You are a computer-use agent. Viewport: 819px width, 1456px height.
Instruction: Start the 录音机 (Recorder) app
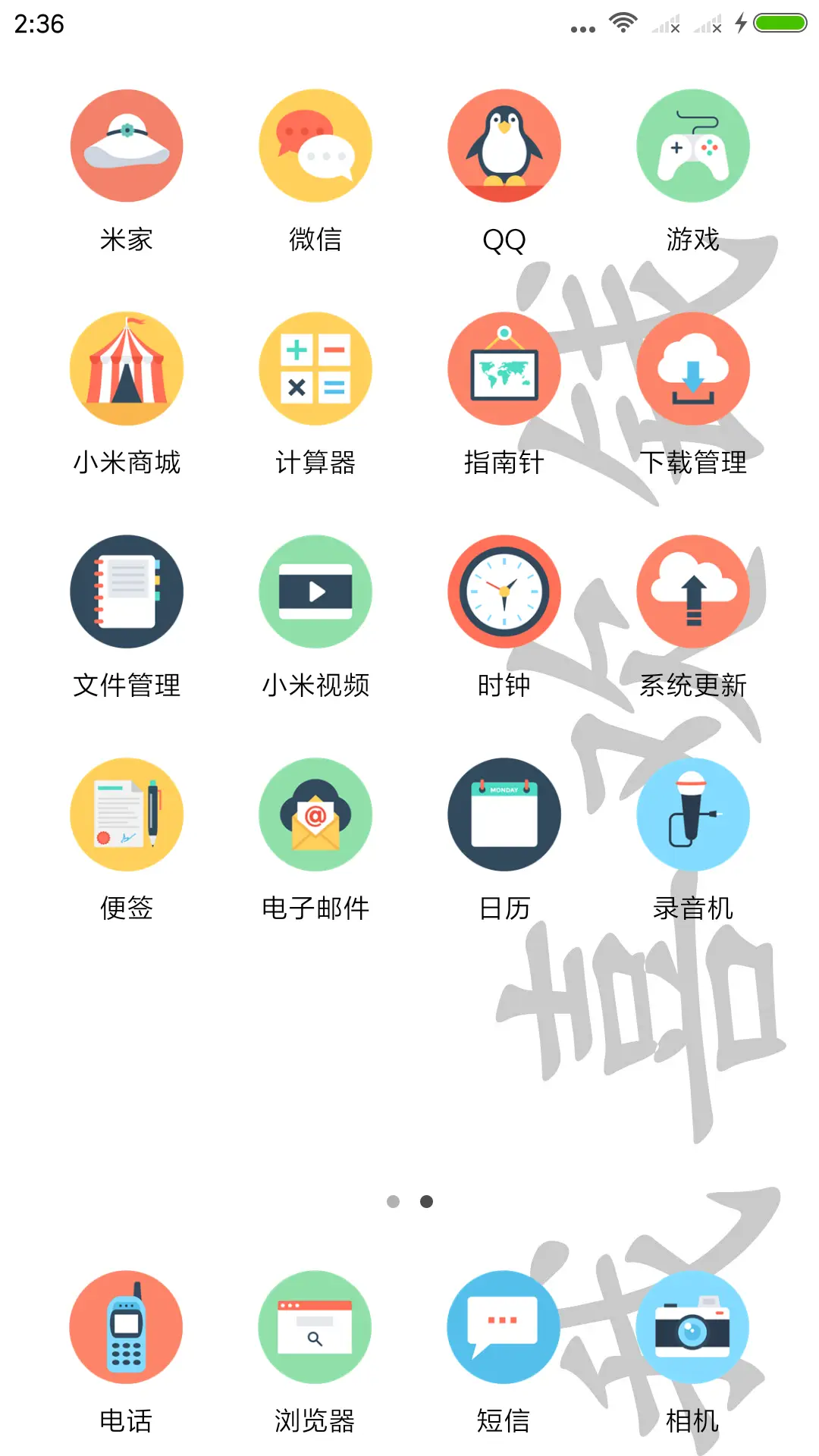[x=693, y=813]
